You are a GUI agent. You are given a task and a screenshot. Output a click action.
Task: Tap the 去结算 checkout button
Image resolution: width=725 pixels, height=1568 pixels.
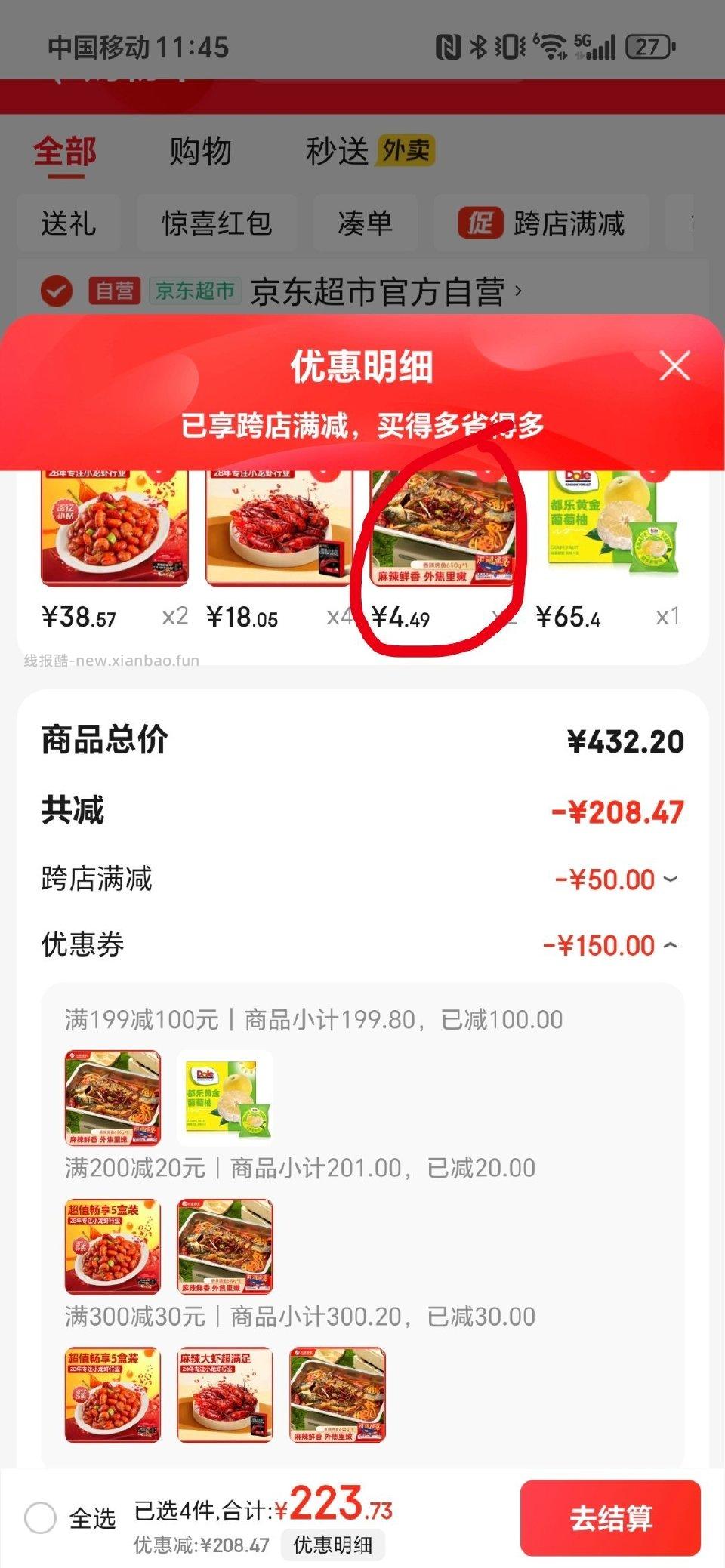point(613,1520)
